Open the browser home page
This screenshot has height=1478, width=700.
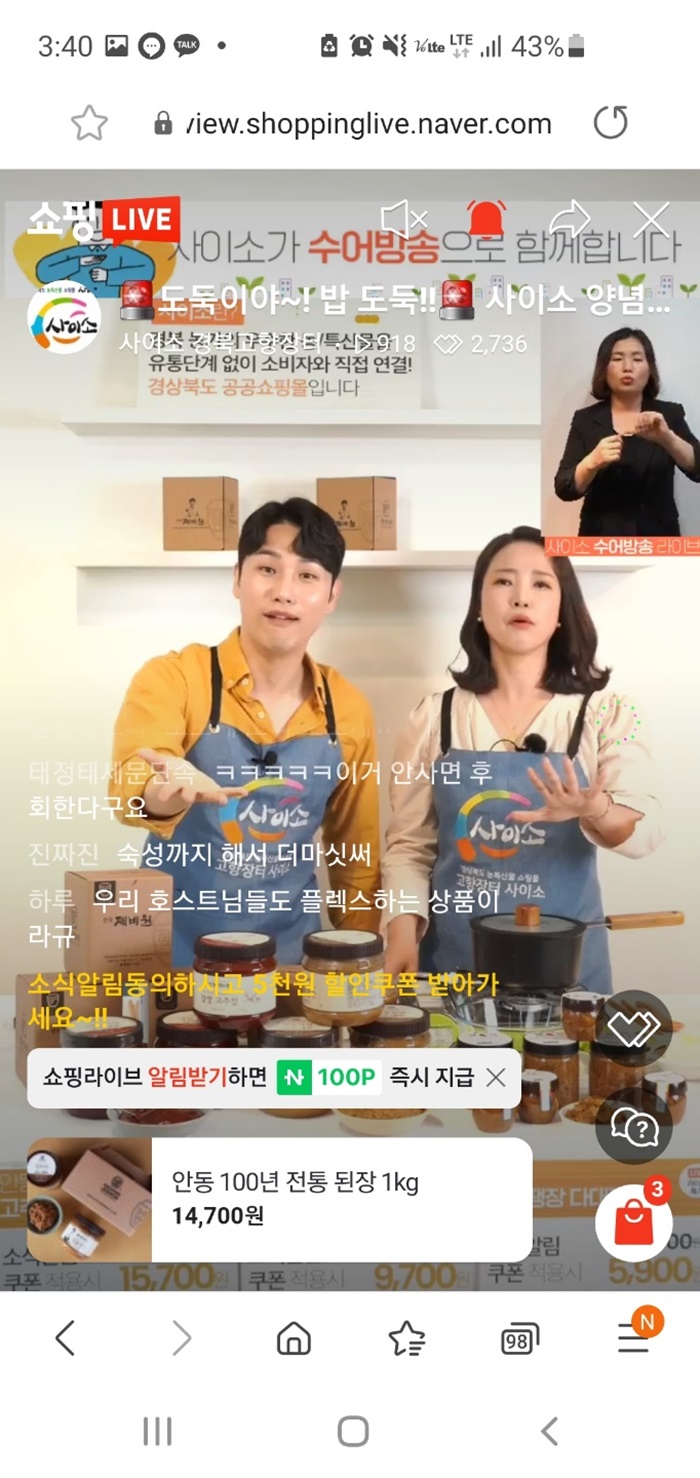point(293,1338)
